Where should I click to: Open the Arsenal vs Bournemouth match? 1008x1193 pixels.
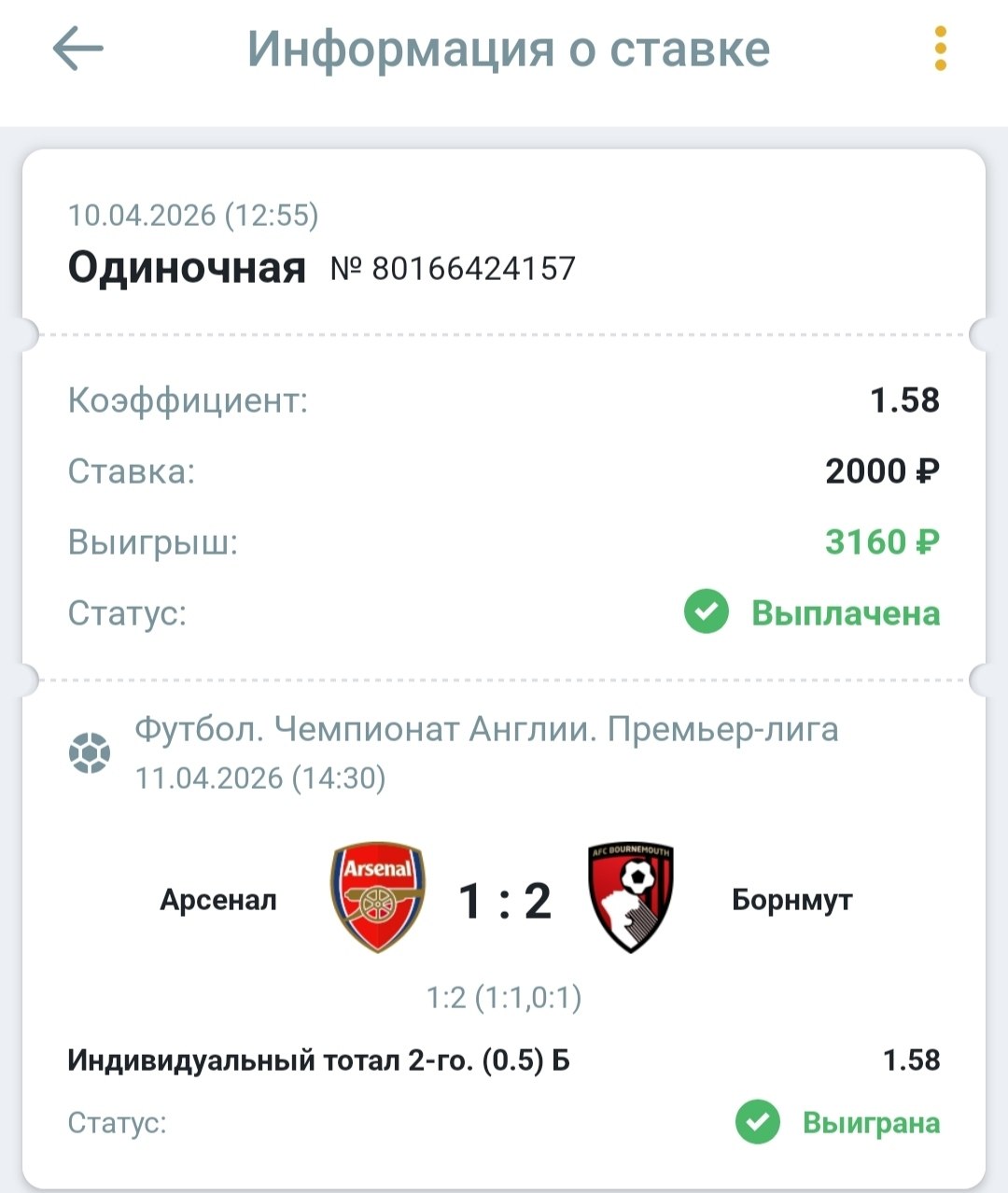505,900
